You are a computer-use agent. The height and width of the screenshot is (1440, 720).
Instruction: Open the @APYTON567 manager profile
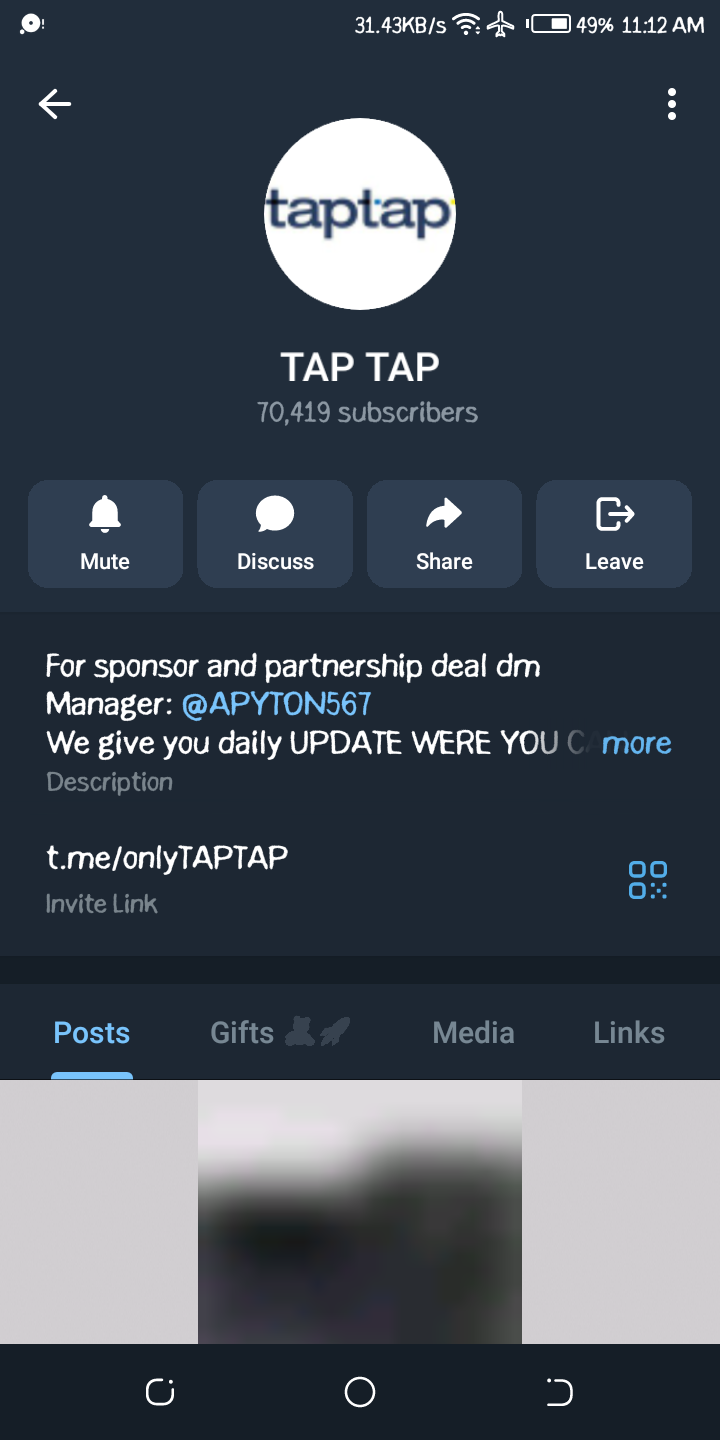coord(276,704)
